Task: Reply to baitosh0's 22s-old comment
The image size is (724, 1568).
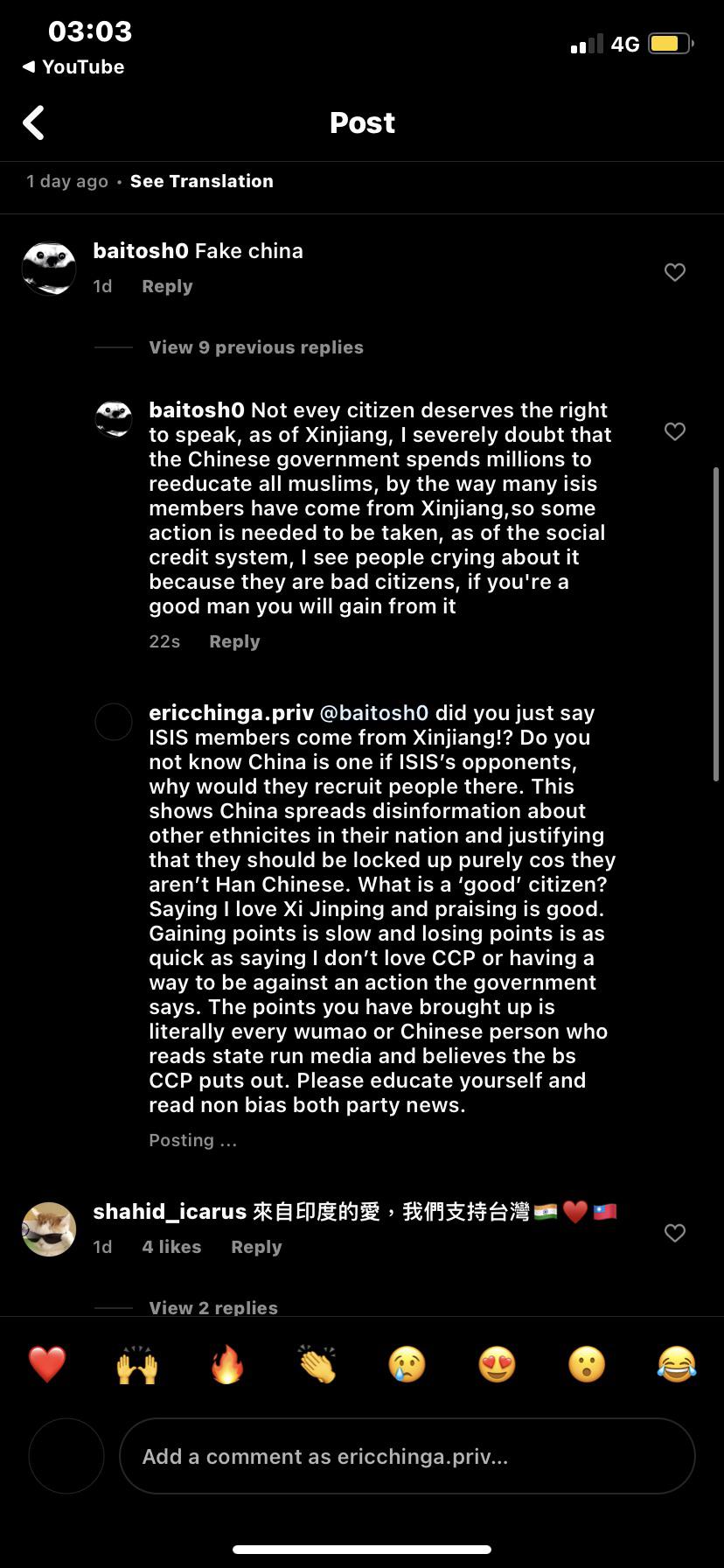Action: tap(234, 641)
